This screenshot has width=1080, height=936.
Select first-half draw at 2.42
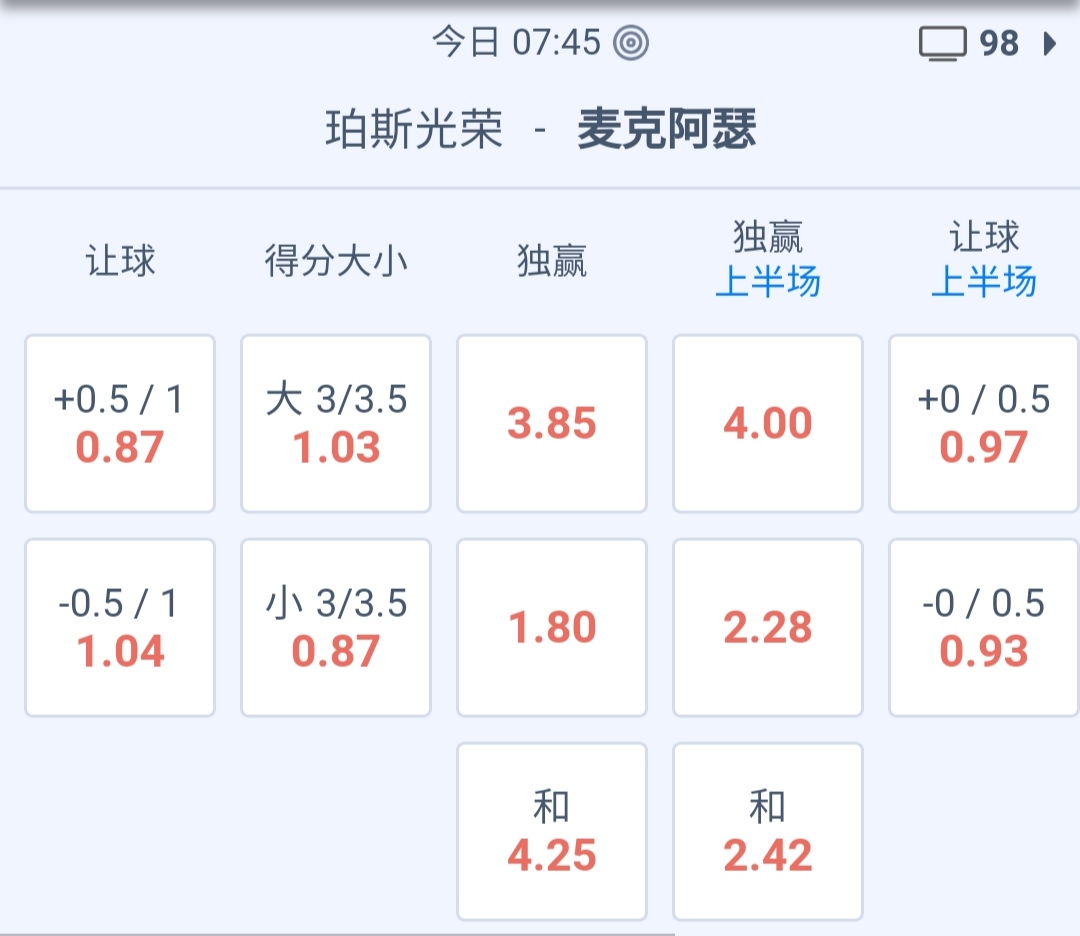(768, 832)
